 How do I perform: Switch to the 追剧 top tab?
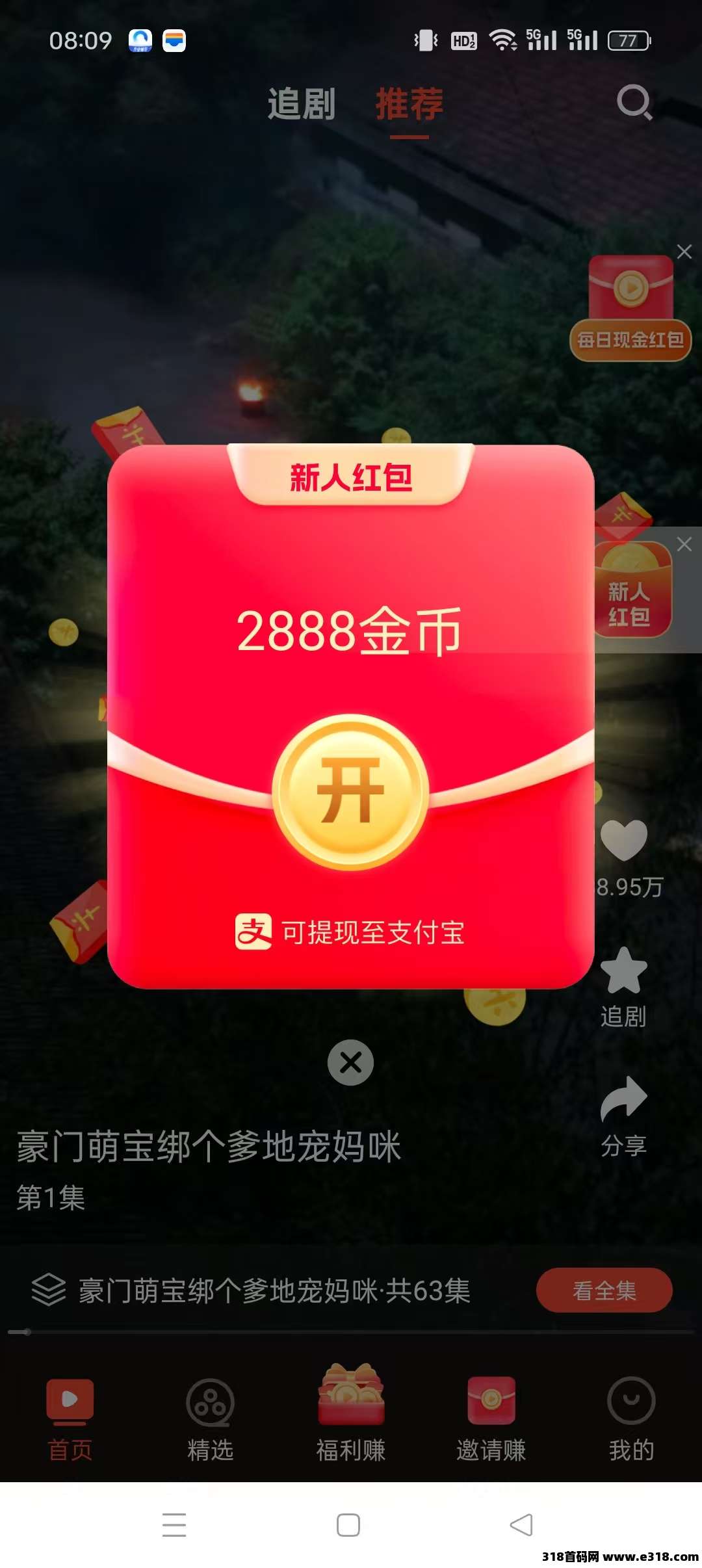(302, 104)
